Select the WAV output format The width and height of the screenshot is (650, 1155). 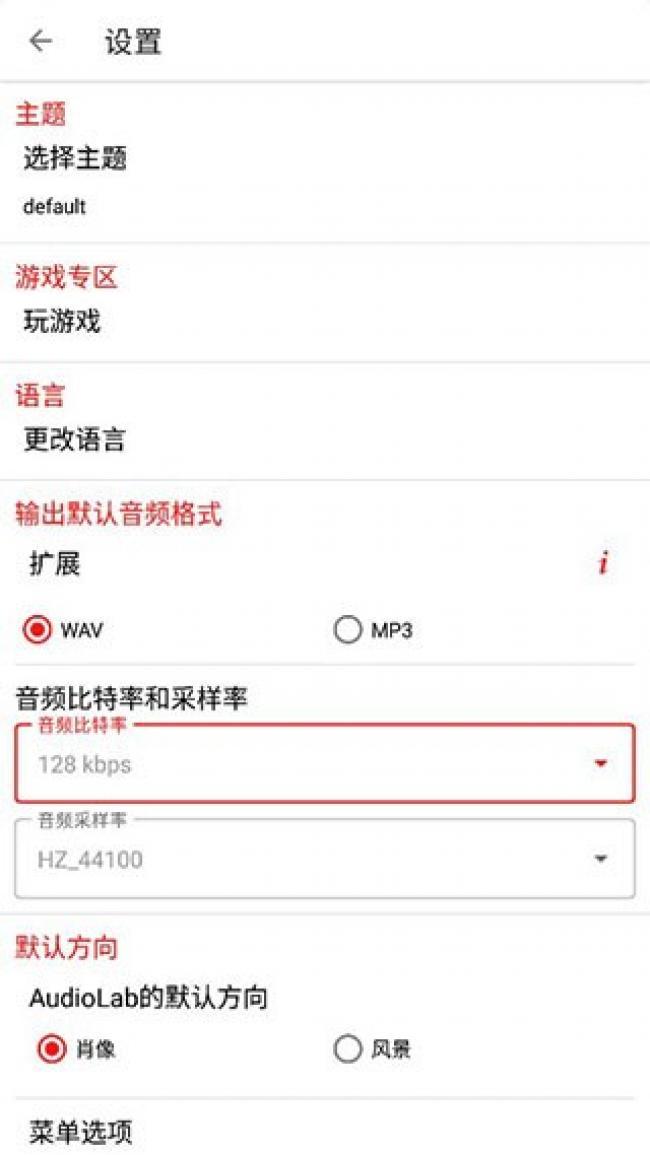pos(39,631)
